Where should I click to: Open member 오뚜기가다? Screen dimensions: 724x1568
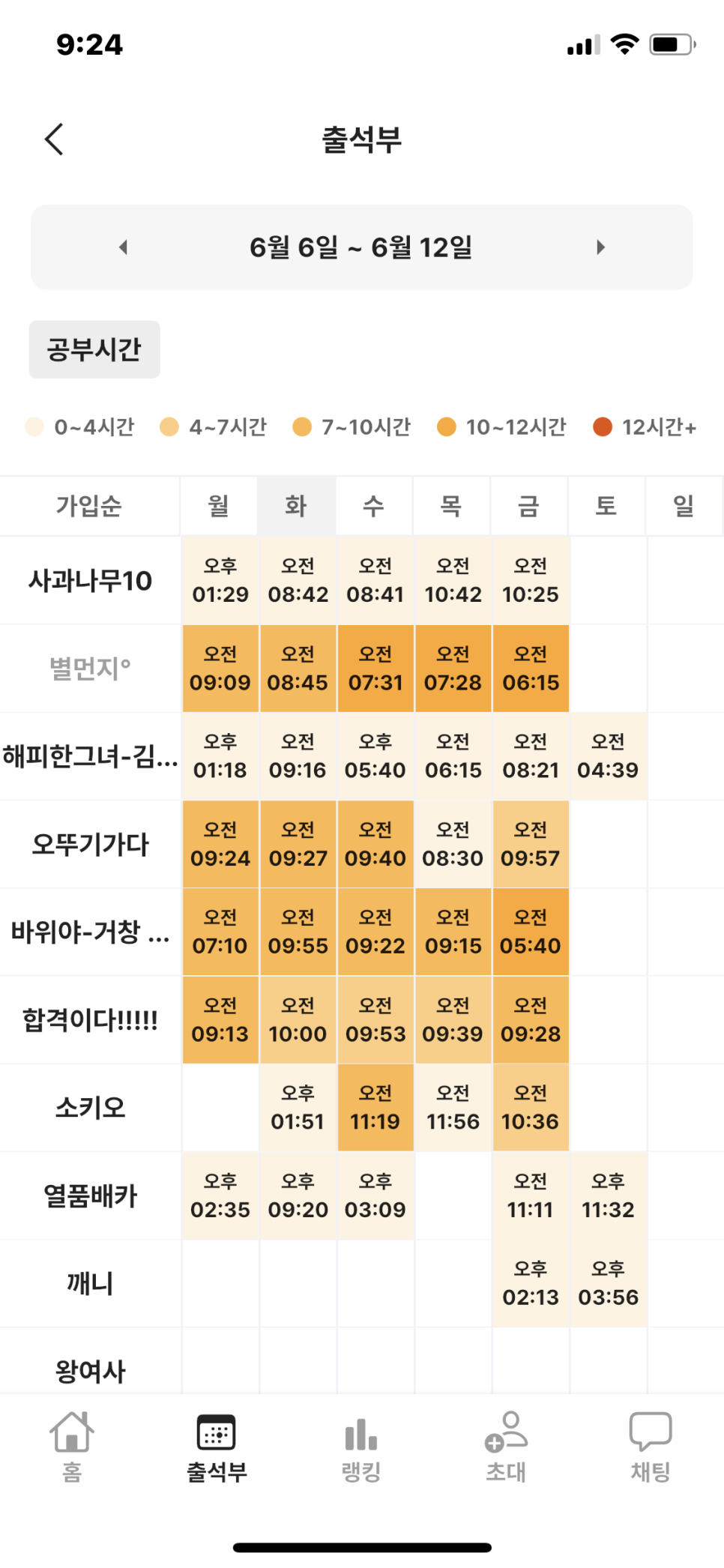coord(90,844)
